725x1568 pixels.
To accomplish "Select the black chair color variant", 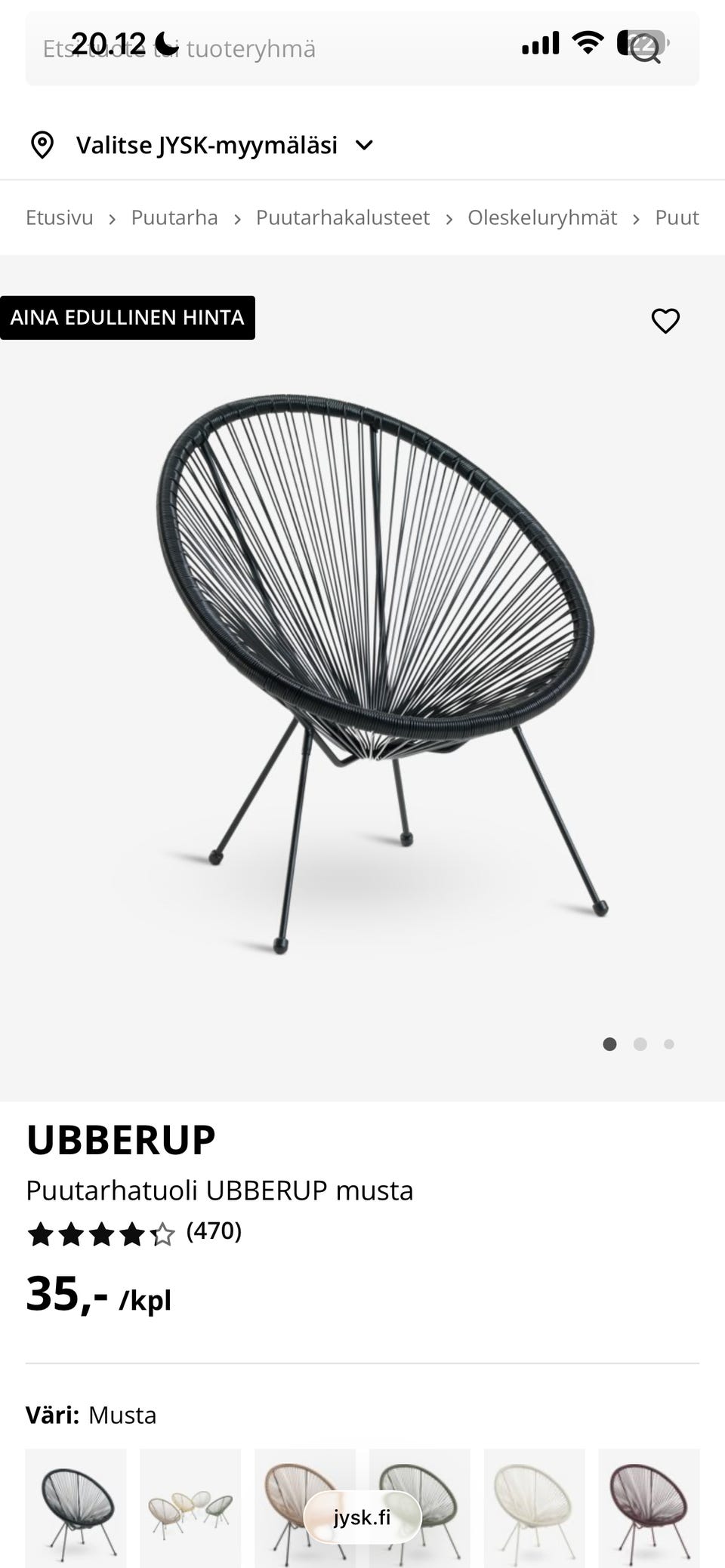I will point(76,1508).
